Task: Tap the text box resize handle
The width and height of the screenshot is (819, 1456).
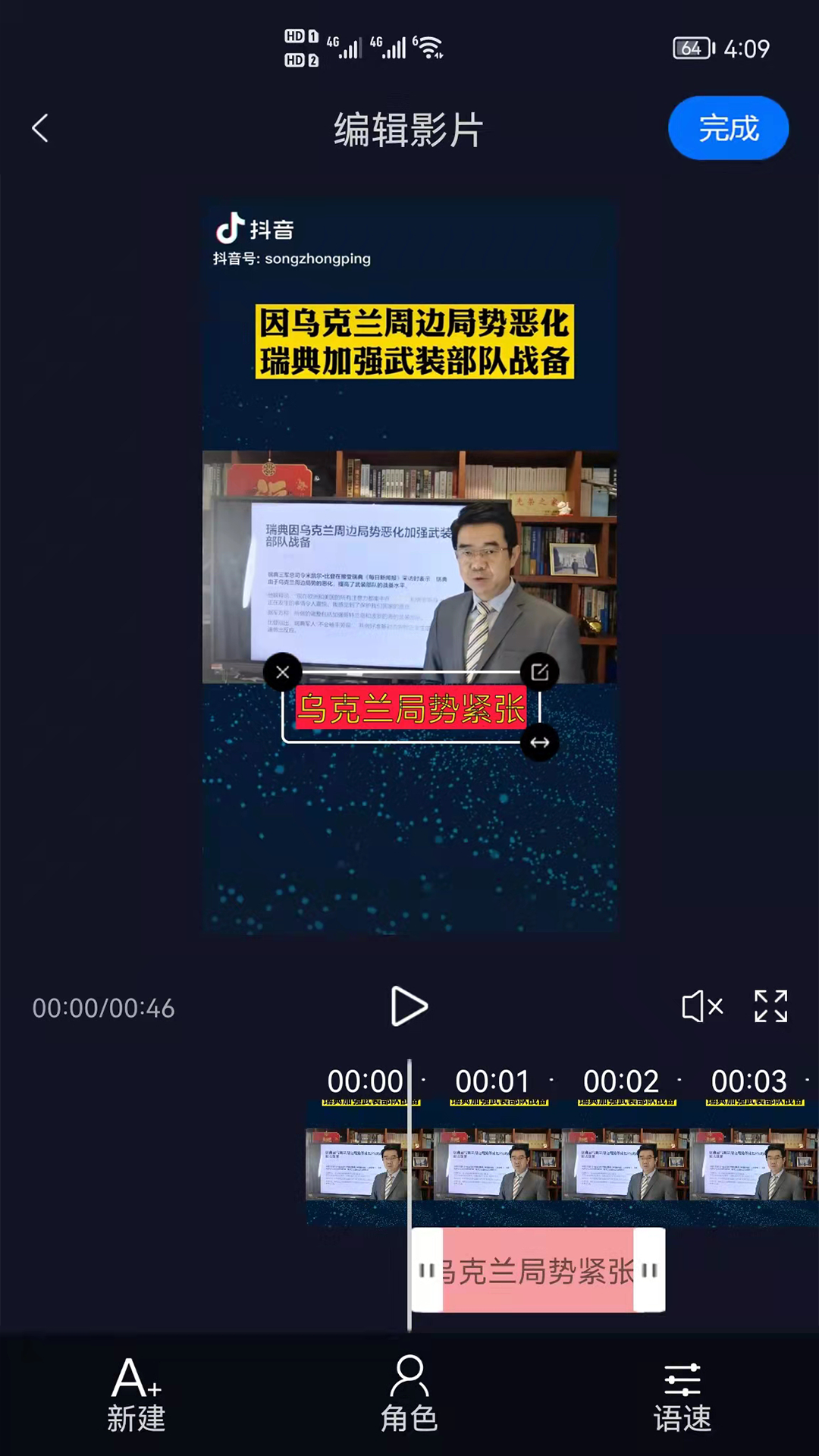Action: [x=540, y=742]
